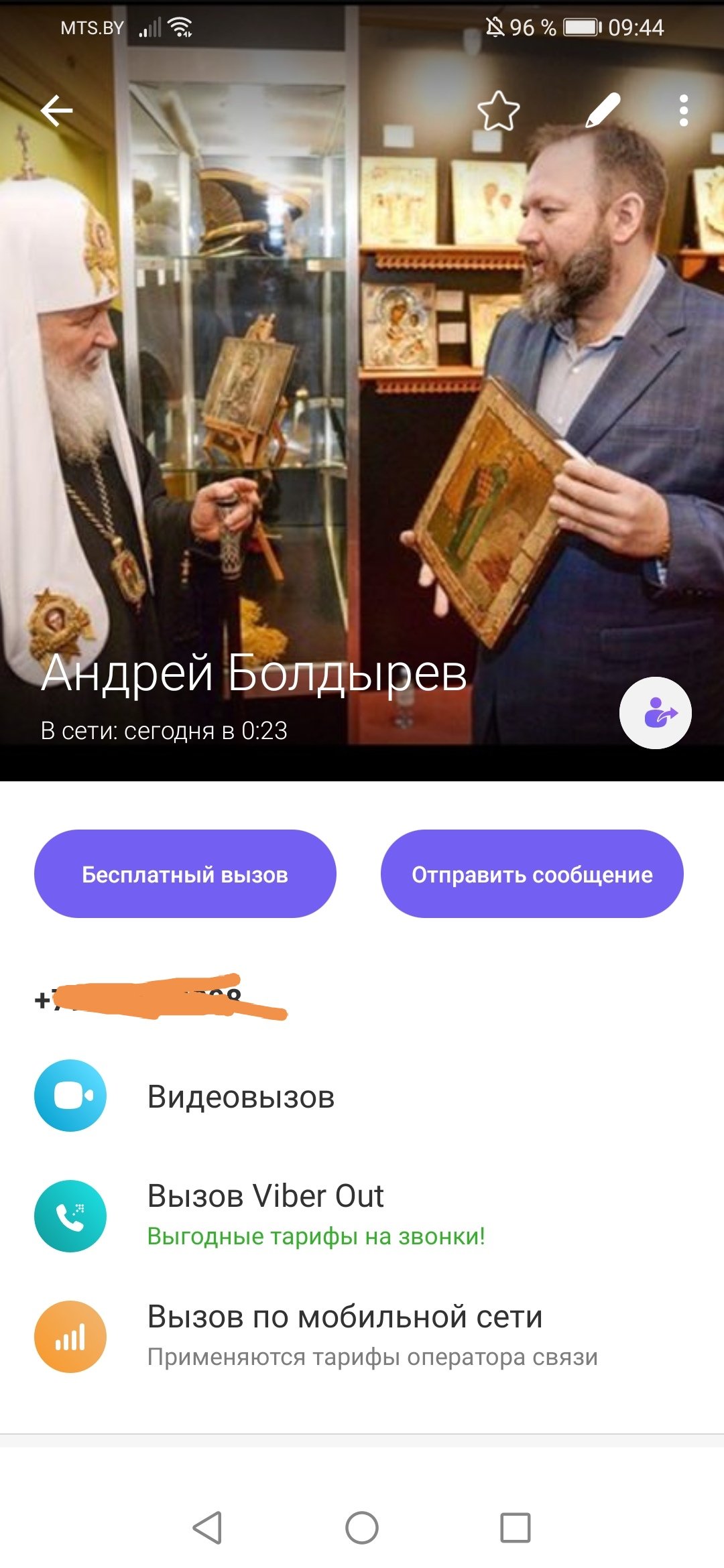Choose Вызов по мобильной сети

coord(362,1336)
